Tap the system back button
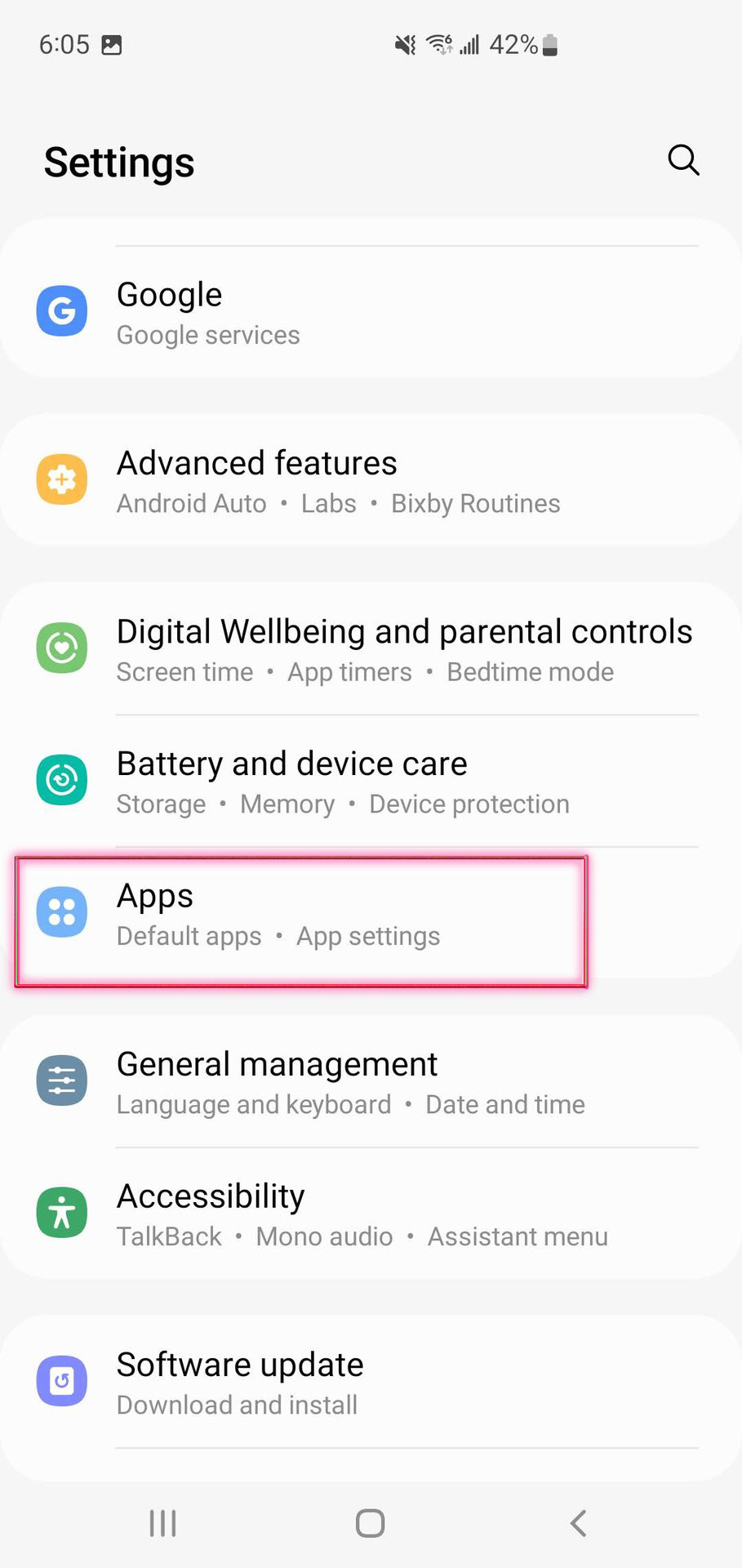This screenshot has width=742, height=1568. tap(578, 1523)
